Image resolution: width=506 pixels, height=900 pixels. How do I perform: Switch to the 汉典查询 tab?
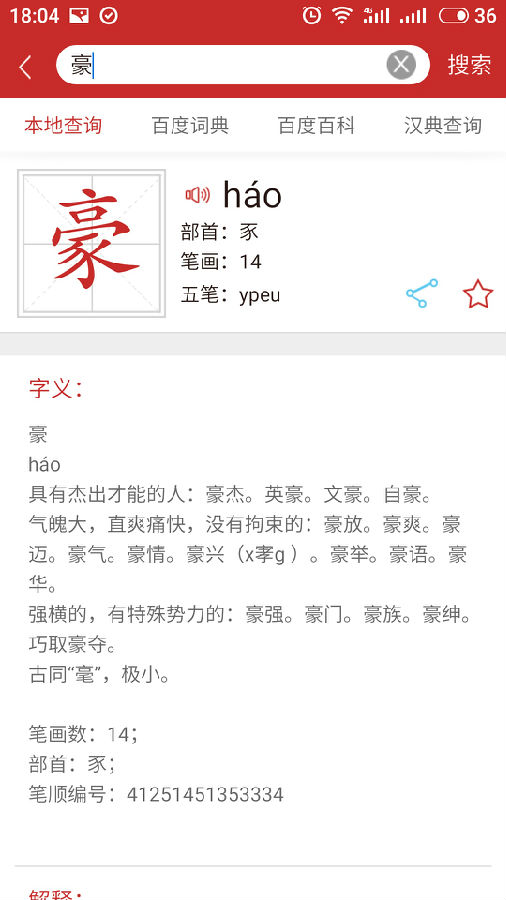coord(442,125)
